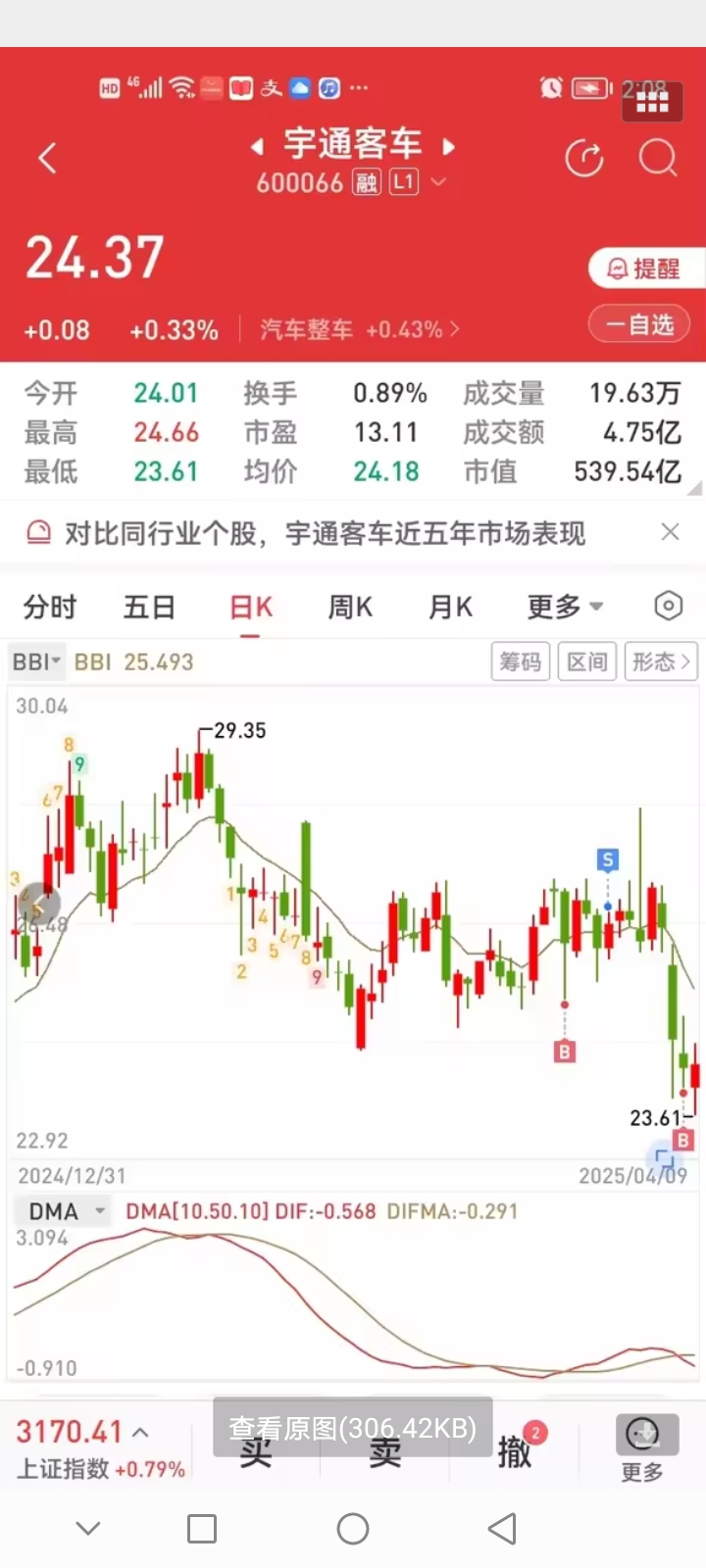Open chart settings hexagon icon
Image resolution: width=706 pixels, height=1568 pixels.
click(x=668, y=607)
